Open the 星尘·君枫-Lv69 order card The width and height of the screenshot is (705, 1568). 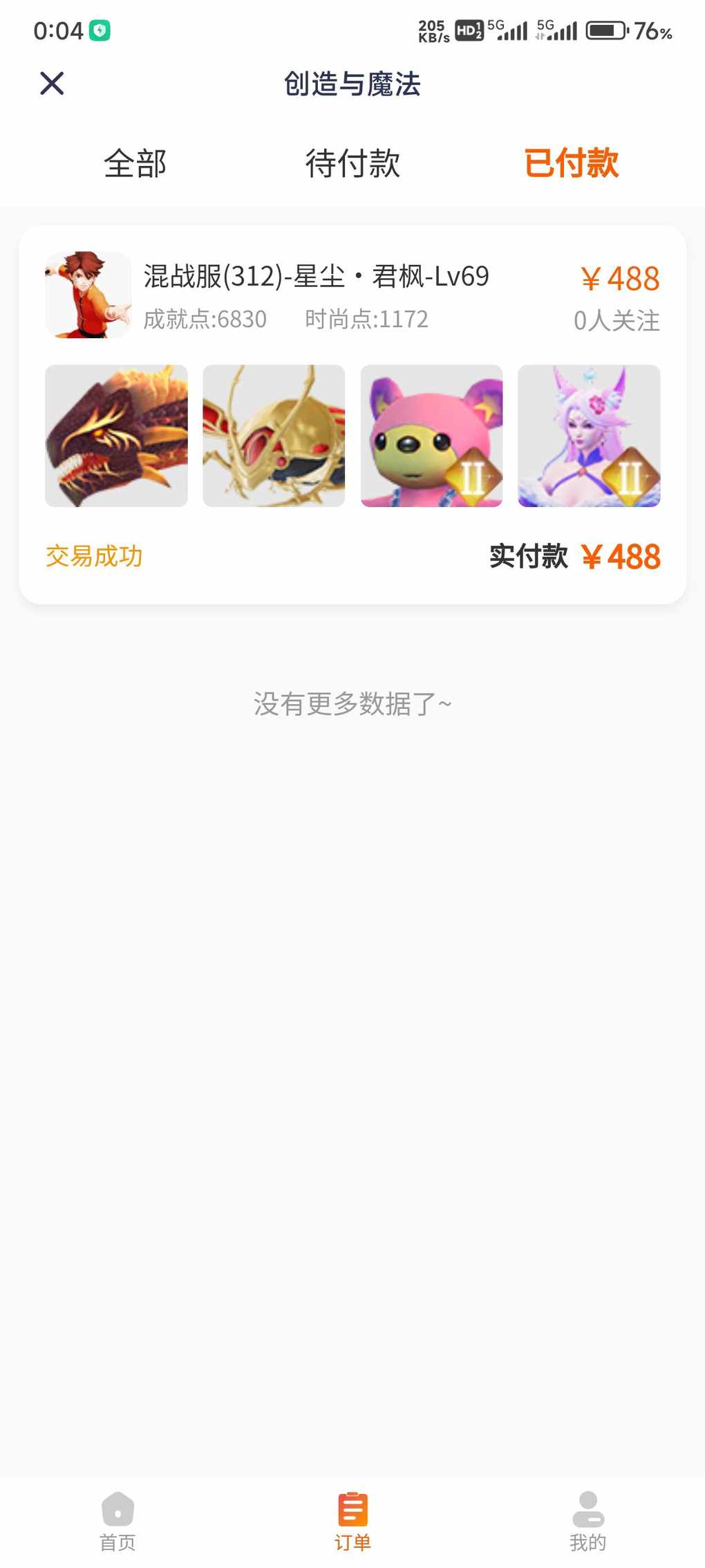[x=352, y=415]
